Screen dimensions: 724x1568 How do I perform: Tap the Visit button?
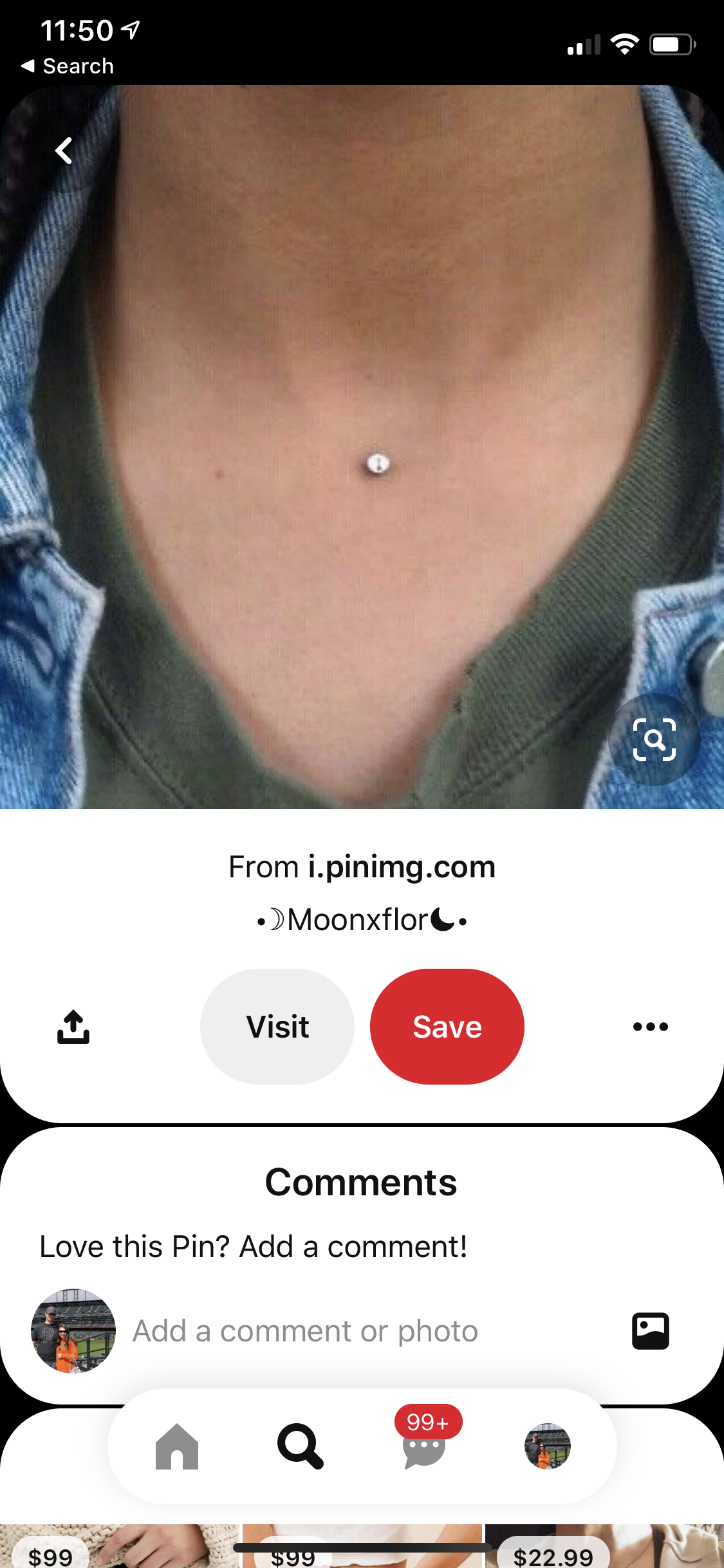pos(277,1027)
